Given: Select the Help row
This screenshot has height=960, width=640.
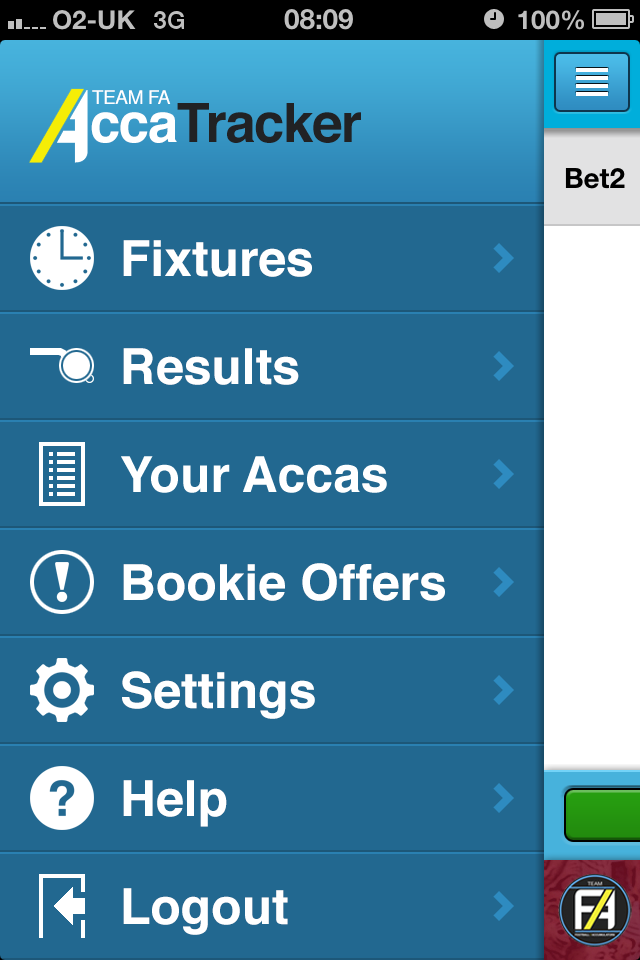Looking at the screenshot, I should click(270, 799).
